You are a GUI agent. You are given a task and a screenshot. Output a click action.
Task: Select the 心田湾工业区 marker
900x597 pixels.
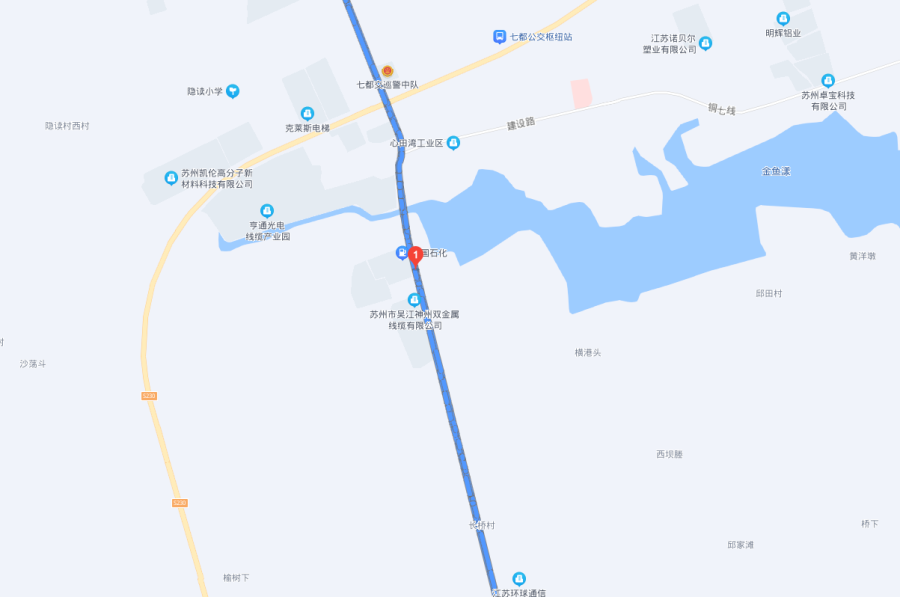[453, 143]
